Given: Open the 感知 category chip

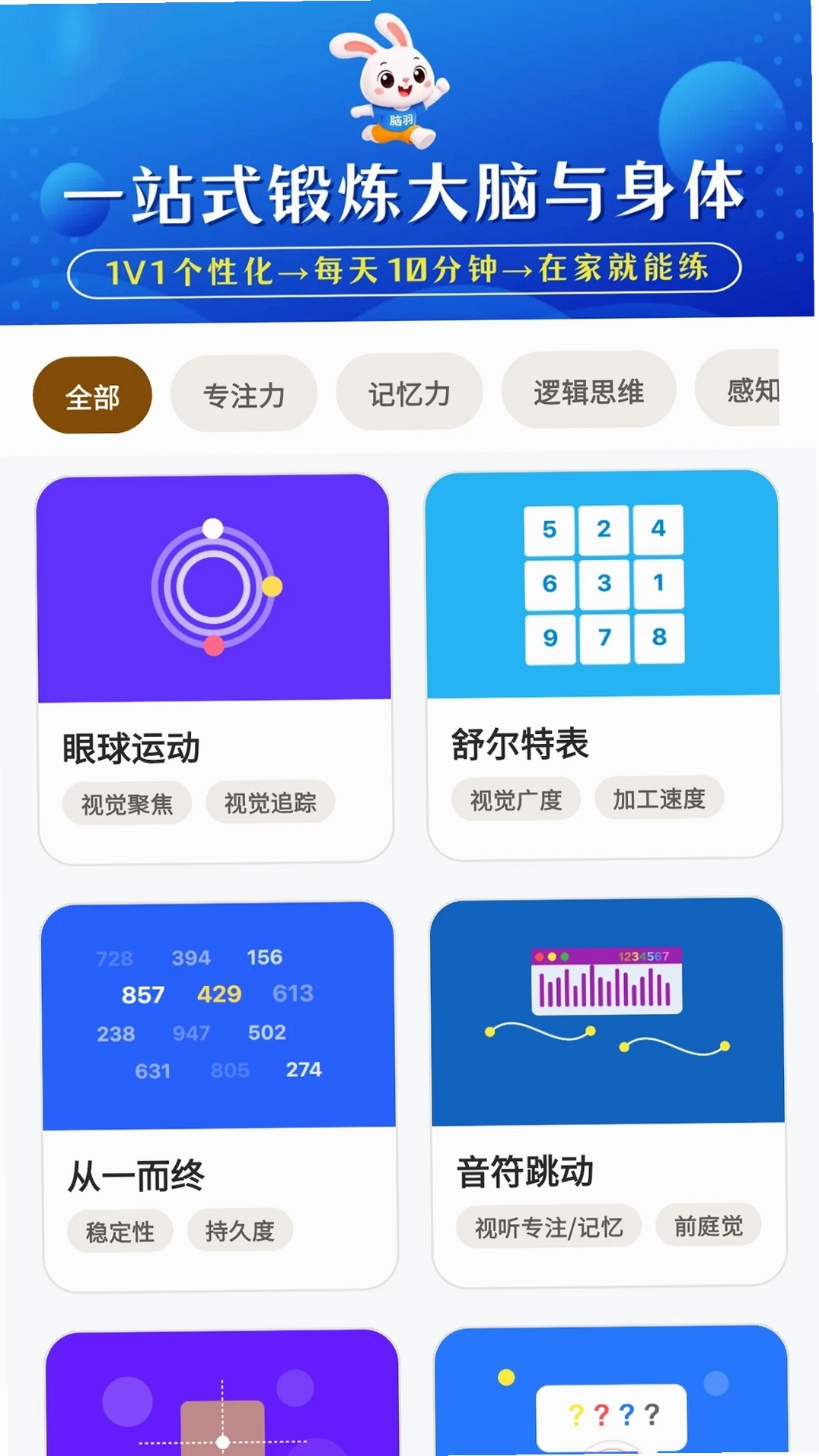Looking at the screenshot, I should (738, 389).
